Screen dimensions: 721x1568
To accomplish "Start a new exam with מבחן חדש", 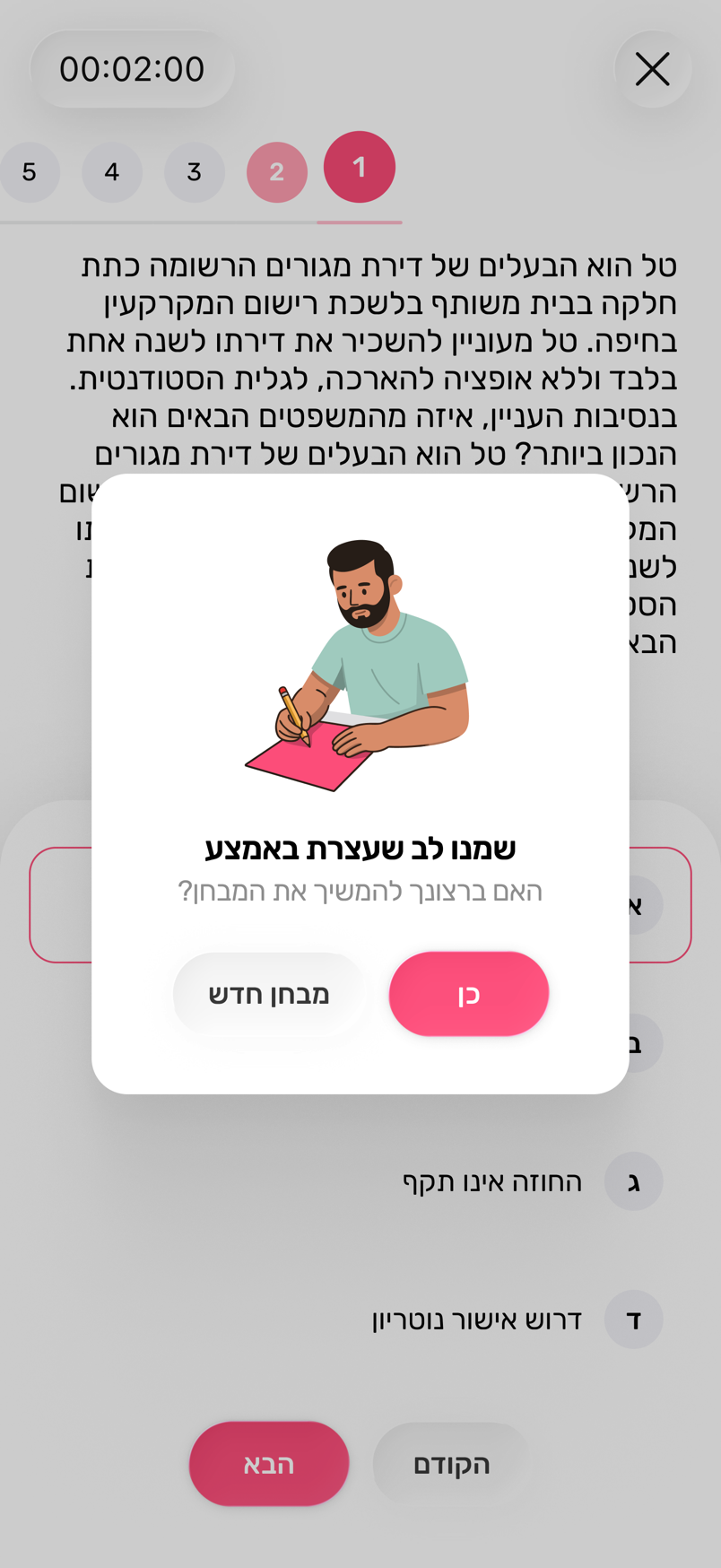I will pos(269,994).
